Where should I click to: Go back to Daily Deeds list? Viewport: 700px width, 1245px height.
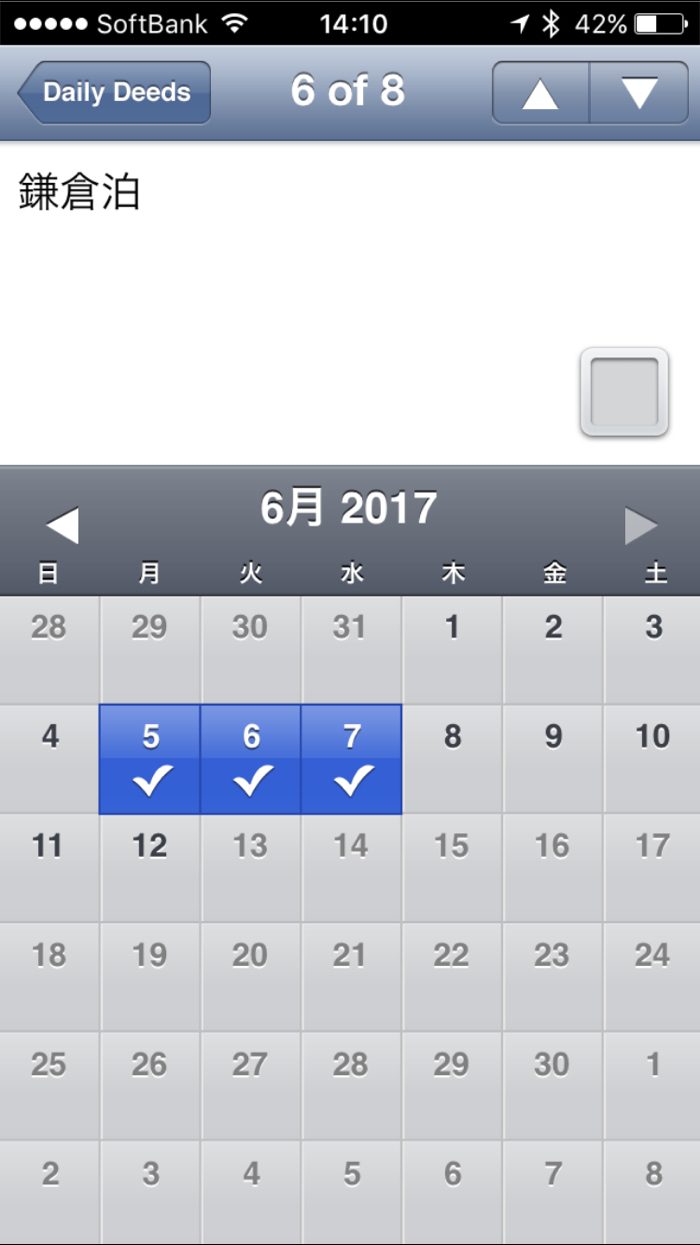[x=114, y=93]
